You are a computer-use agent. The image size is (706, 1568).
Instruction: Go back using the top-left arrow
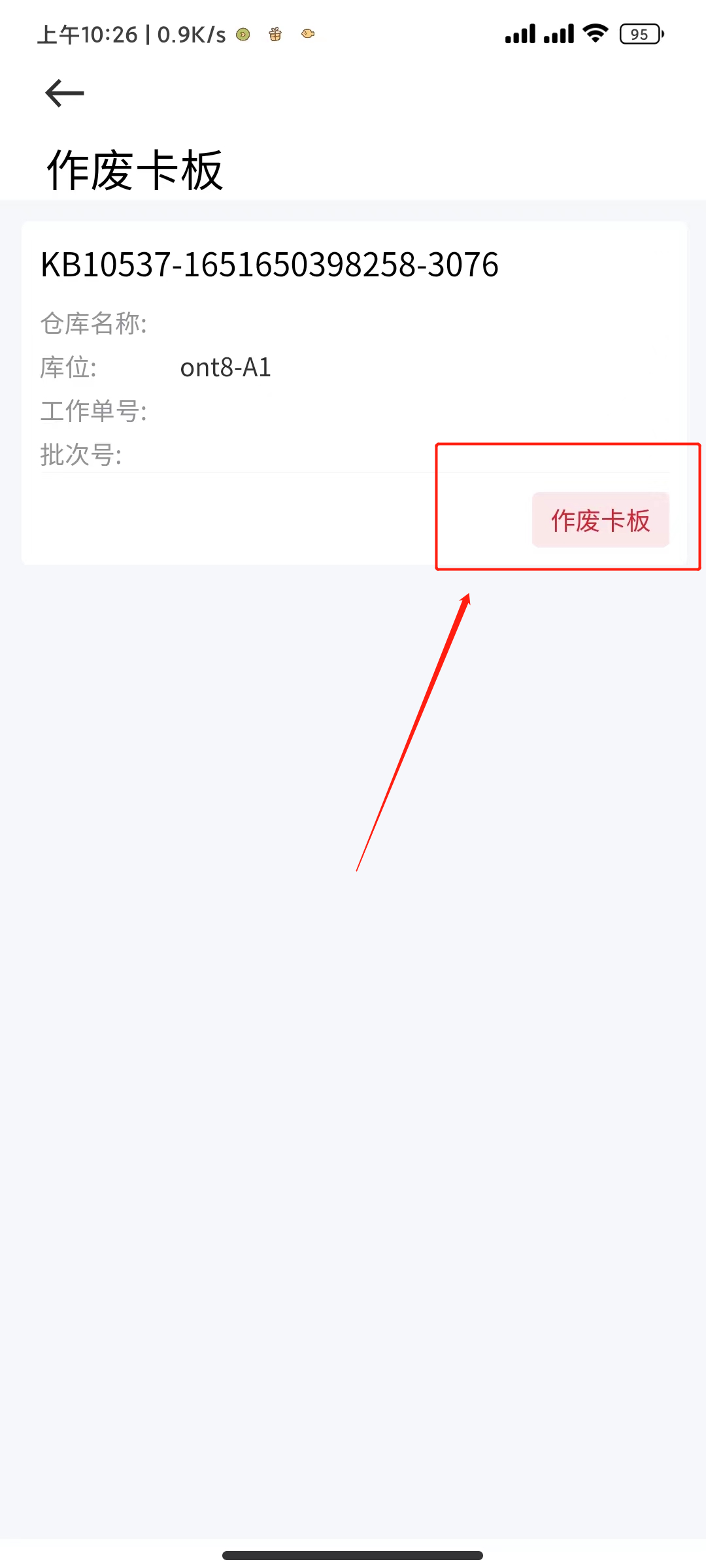[x=64, y=93]
